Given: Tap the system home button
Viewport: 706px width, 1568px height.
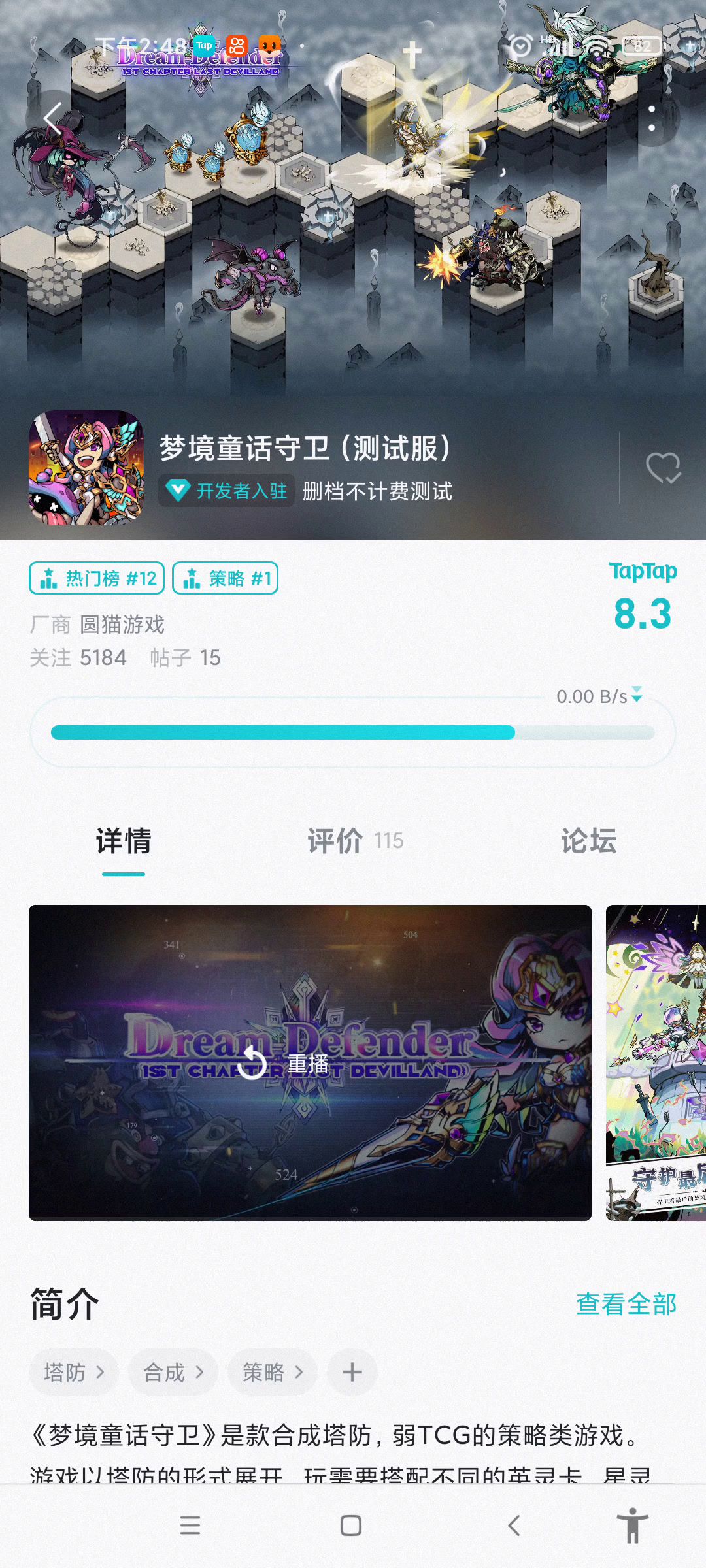Looking at the screenshot, I should pos(351,1526).
